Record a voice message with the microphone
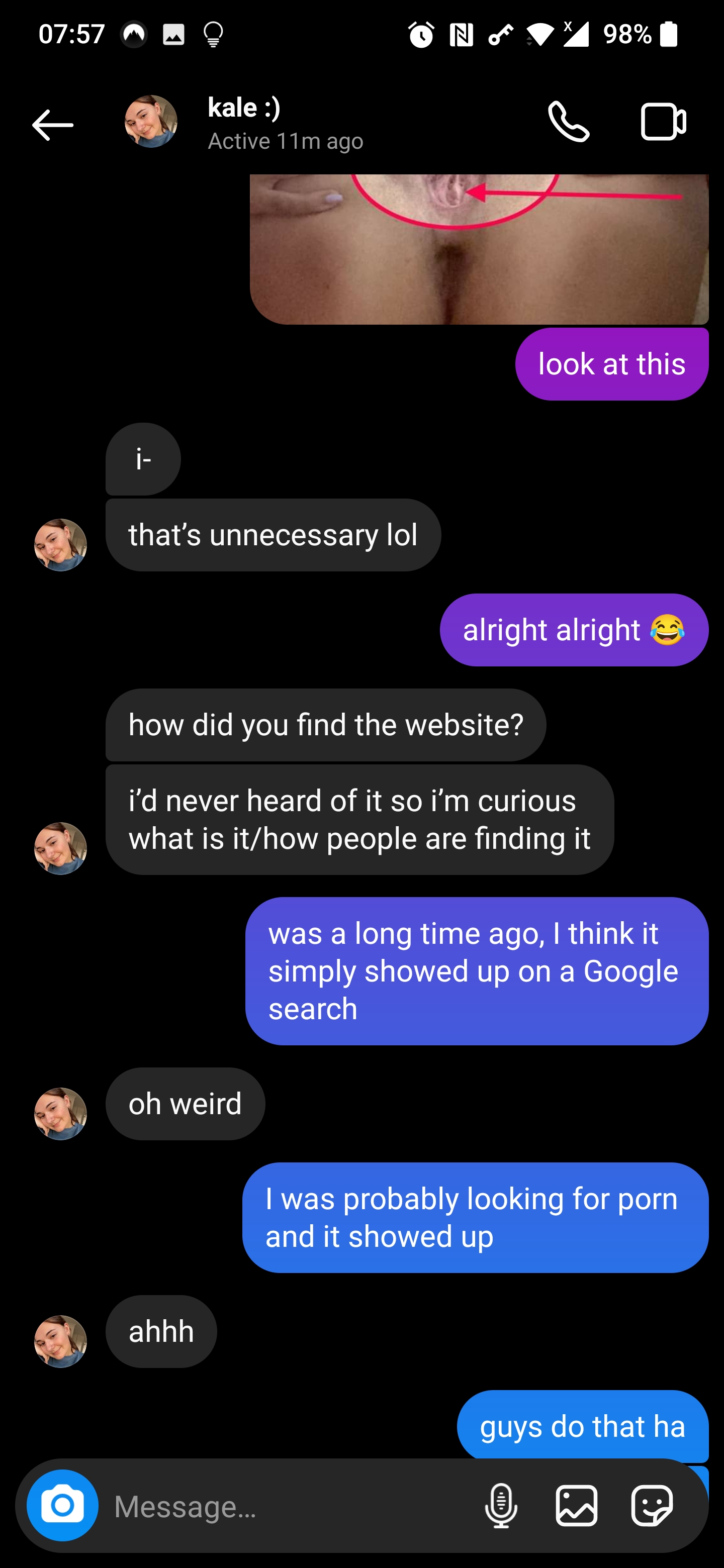 [501, 1505]
